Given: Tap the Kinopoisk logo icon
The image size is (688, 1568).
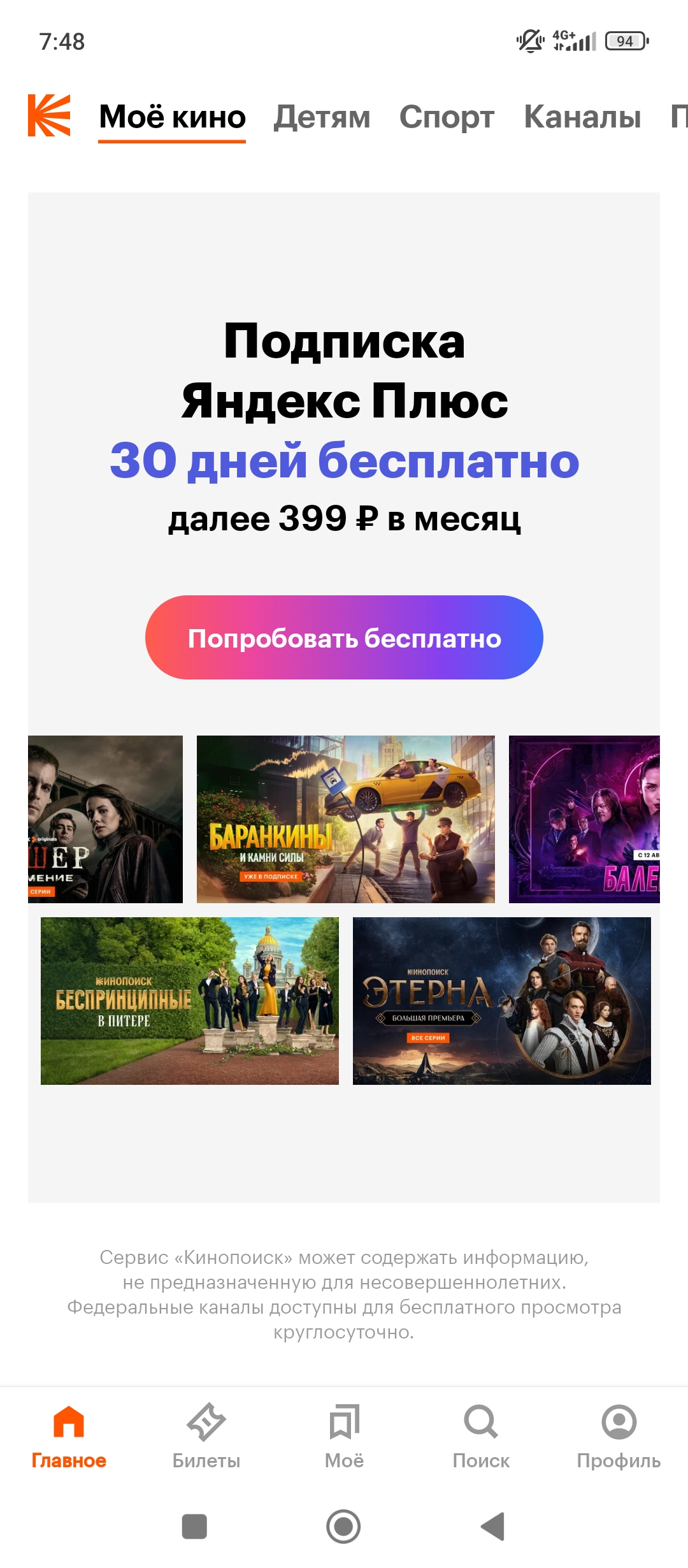Looking at the screenshot, I should [x=49, y=115].
